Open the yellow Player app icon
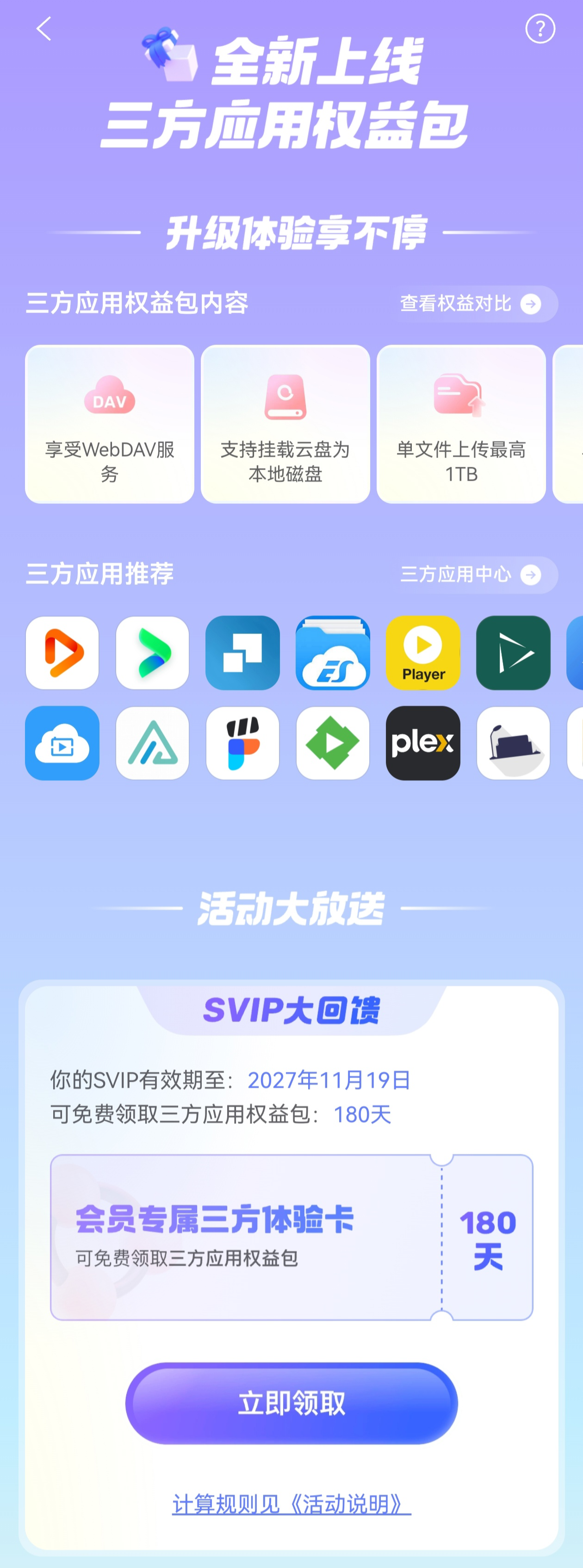Viewport: 583px width, 1568px height. coord(423,652)
